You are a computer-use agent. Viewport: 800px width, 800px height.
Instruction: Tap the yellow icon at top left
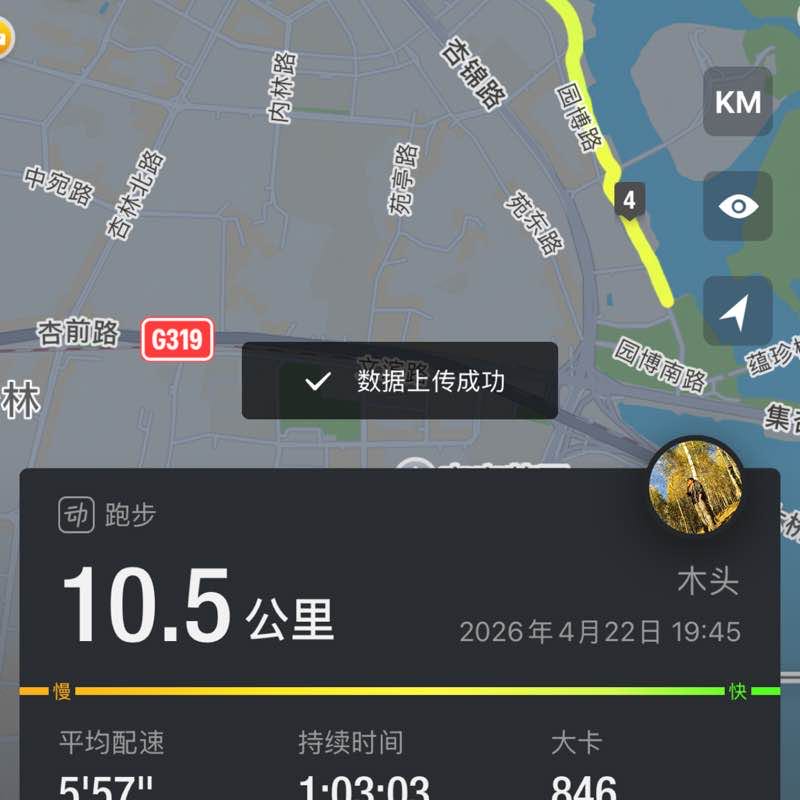tap(4, 38)
